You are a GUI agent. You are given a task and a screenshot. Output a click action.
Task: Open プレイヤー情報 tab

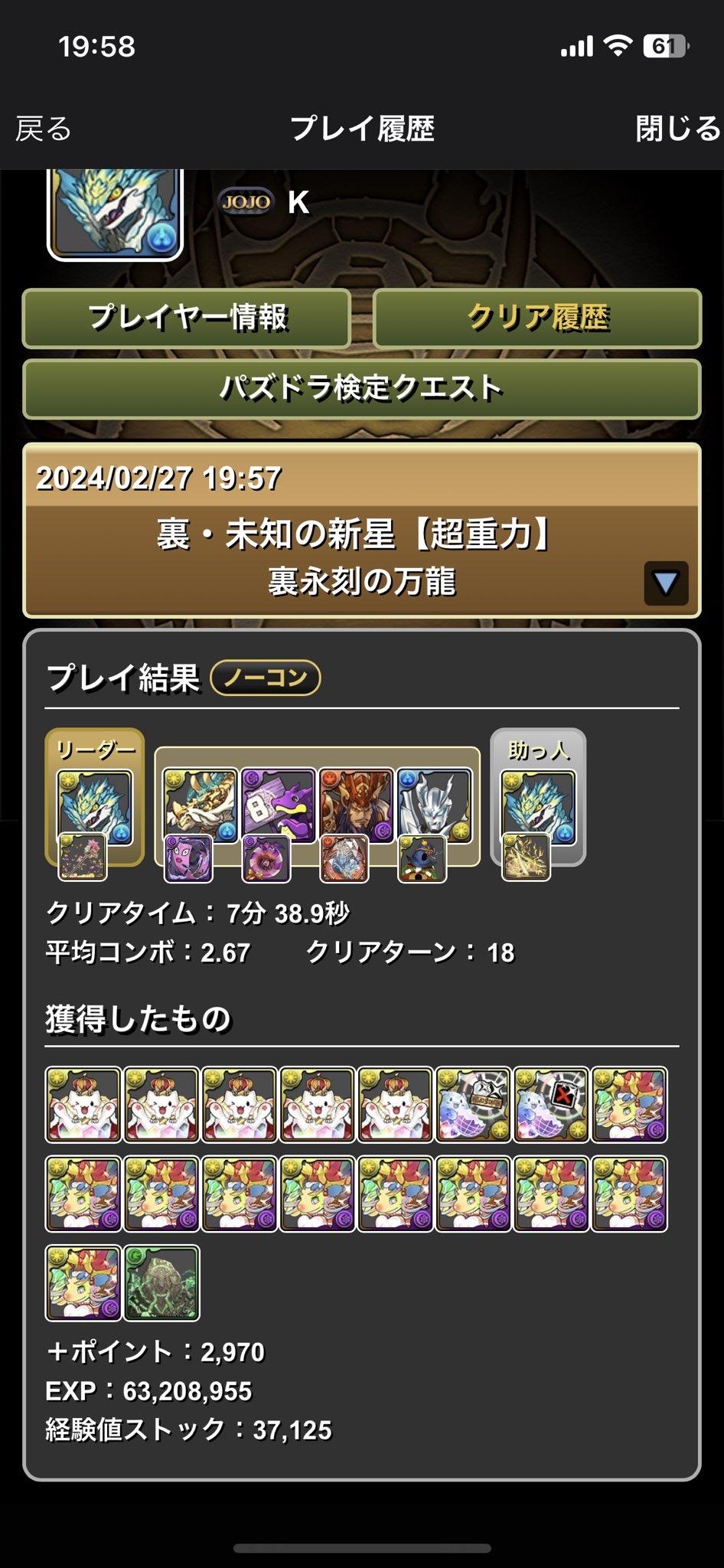[187, 318]
